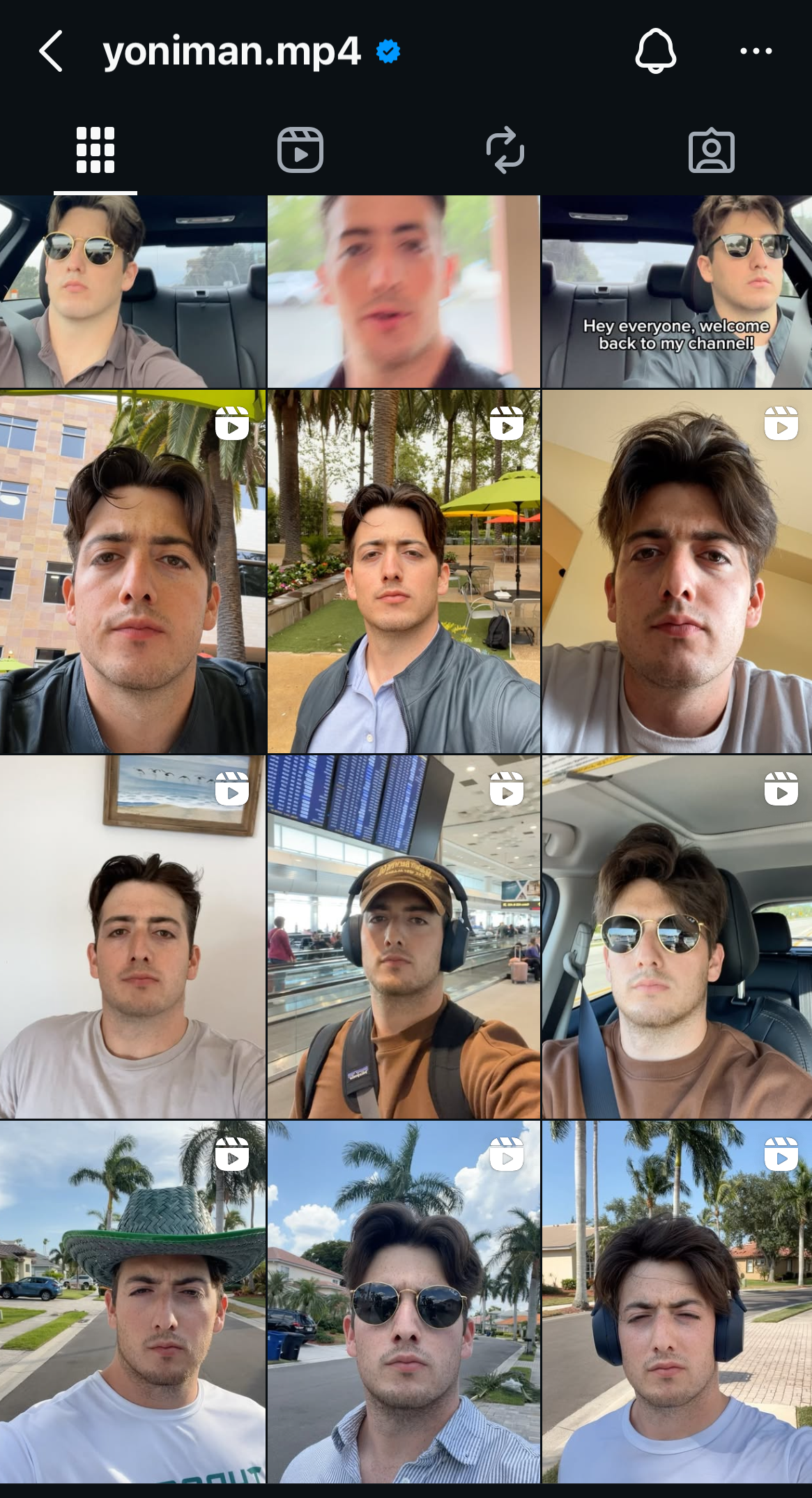Open post with 'welcome back to my channel' caption
Viewport: 812px width, 1498px height.
[x=677, y=292]
